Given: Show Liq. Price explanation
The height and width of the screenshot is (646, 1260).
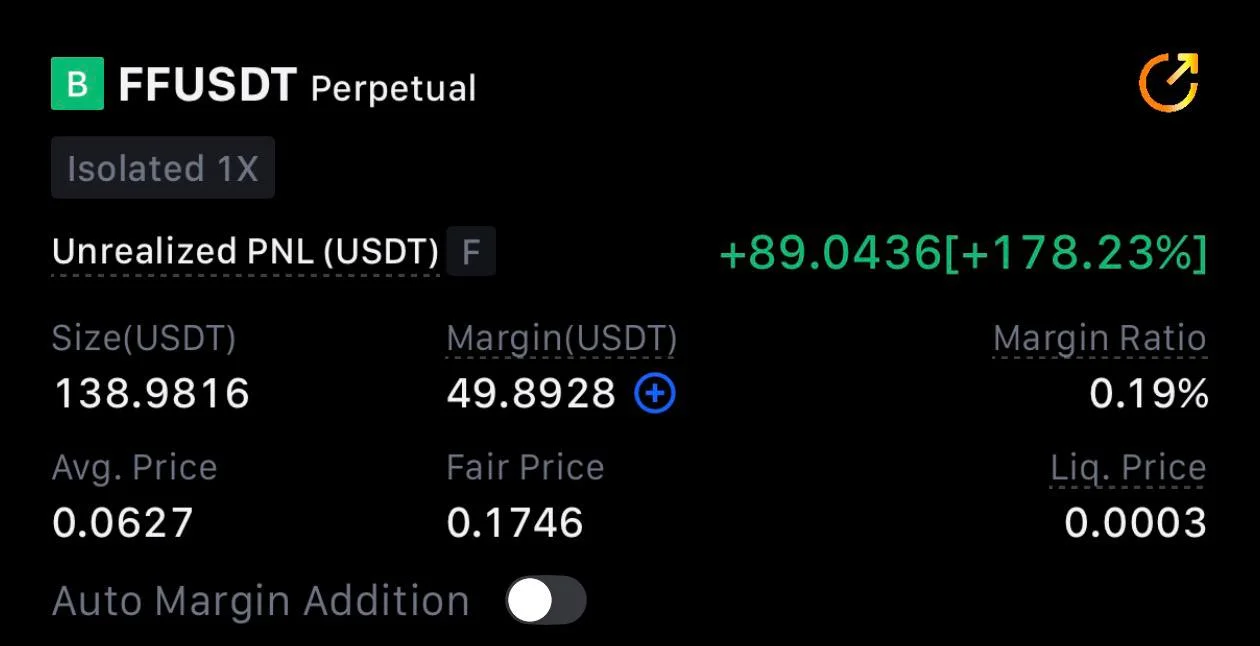Looking at the screenshot, I should [x=1127, y=468].
